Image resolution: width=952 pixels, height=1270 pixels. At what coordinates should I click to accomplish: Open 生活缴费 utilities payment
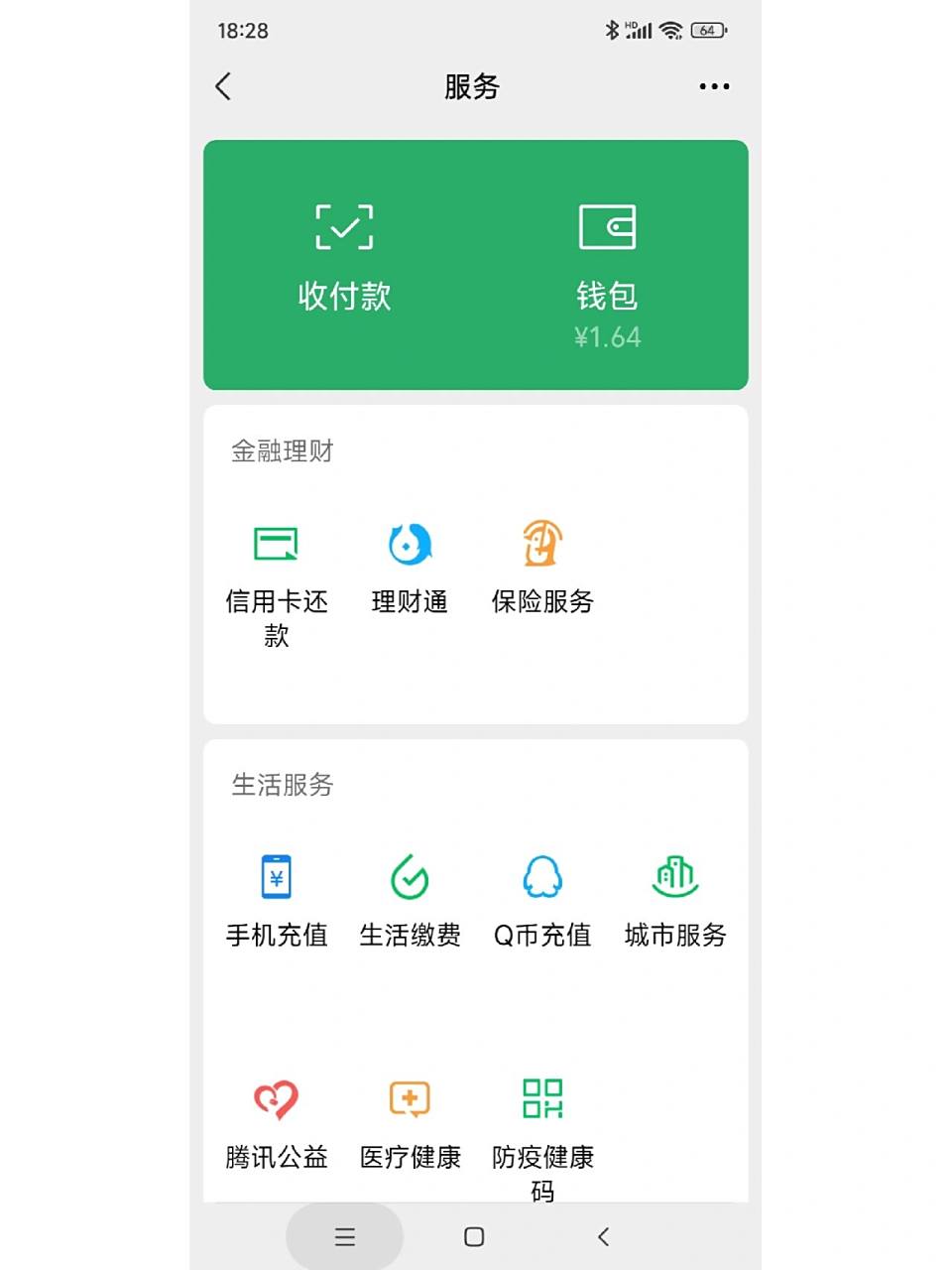[x=411, y=898]
